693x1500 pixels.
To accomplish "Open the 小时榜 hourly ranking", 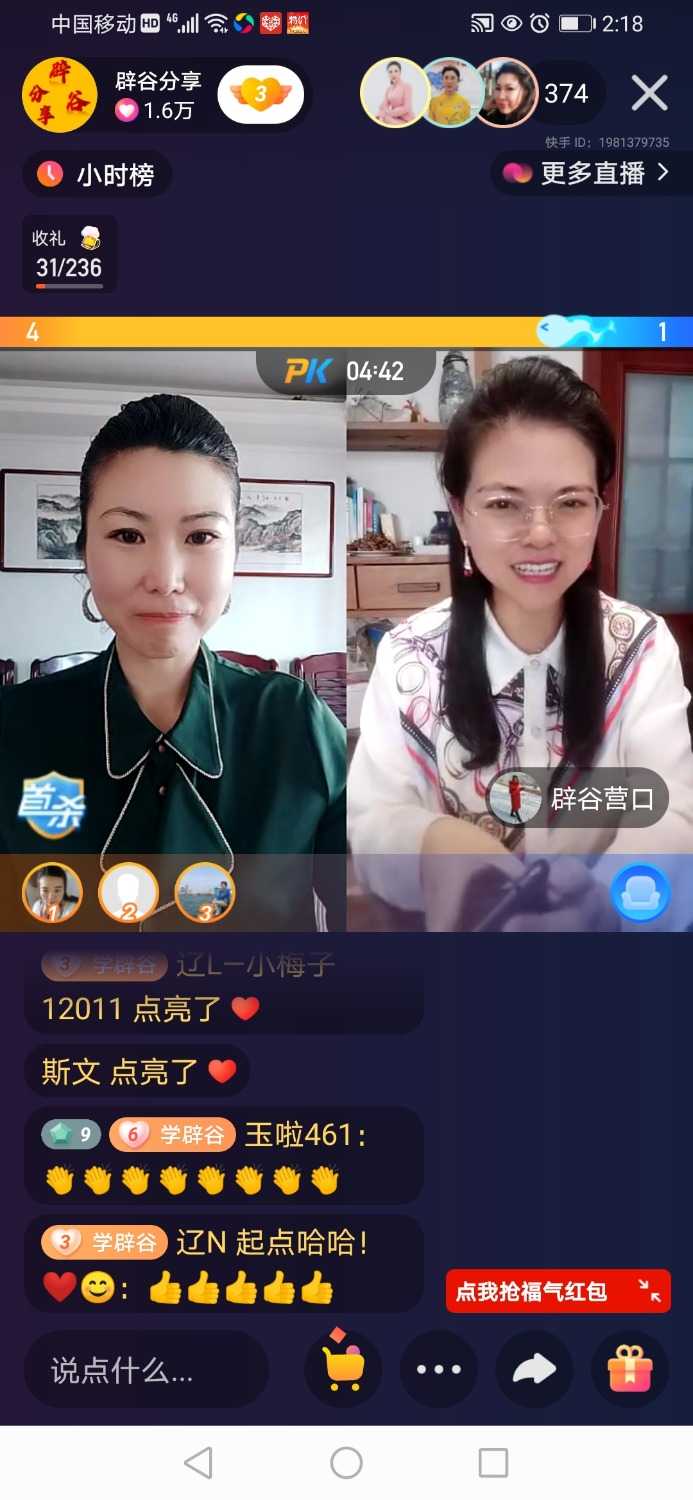I will (97, 175).
